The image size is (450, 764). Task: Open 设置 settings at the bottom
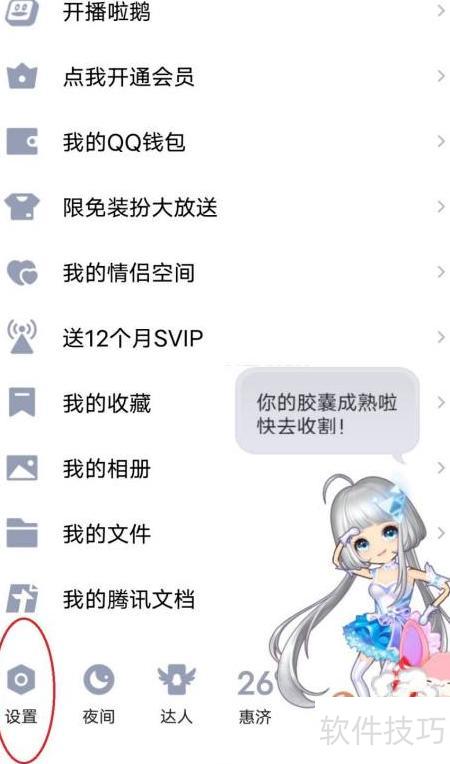coord(21,694)
